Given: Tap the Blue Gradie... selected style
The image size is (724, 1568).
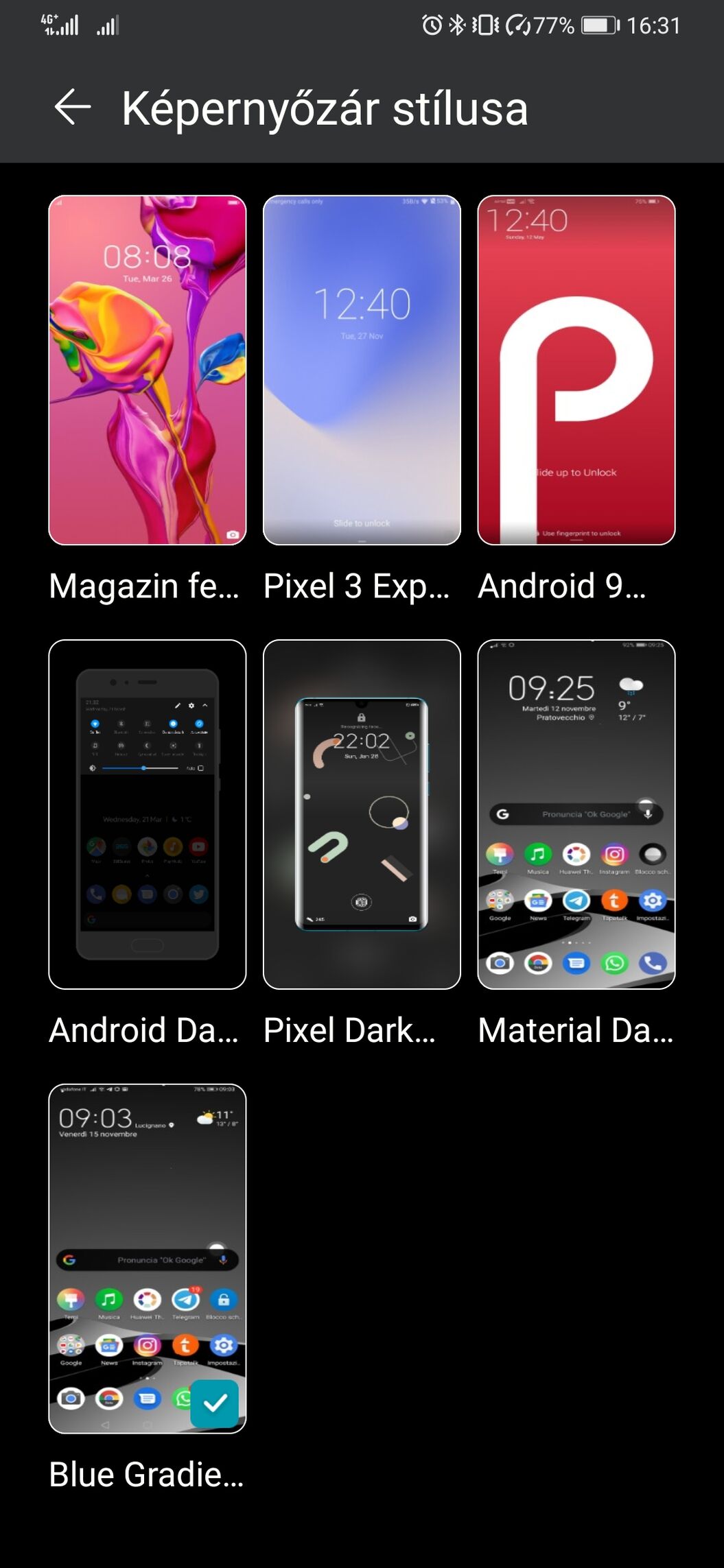Looking at the screenshot, I should [148, 1258].
